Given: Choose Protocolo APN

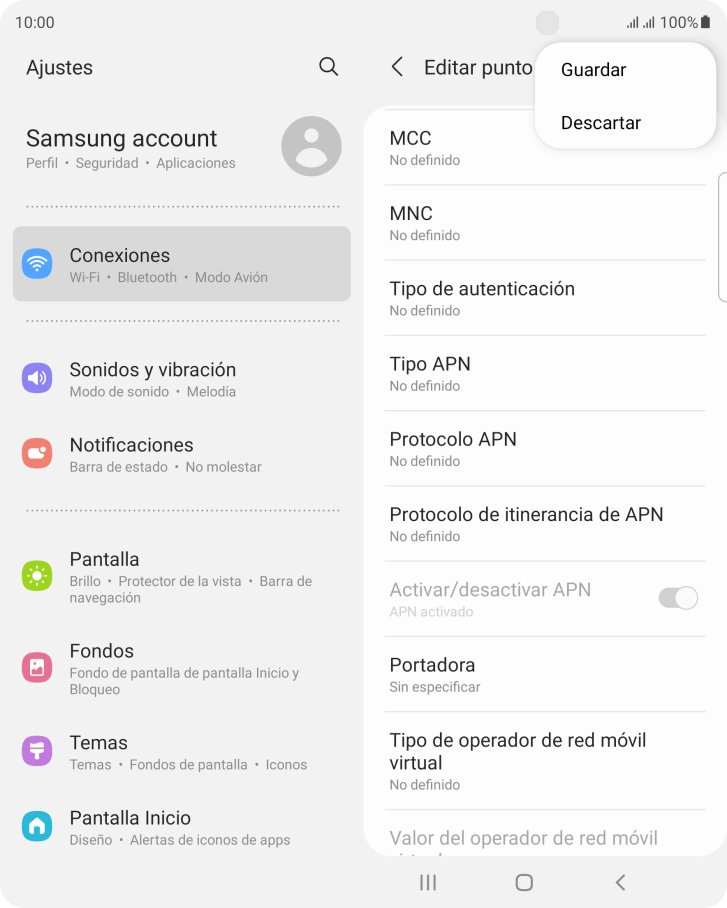Looking at the screenshot, I should tap(545, 448).
